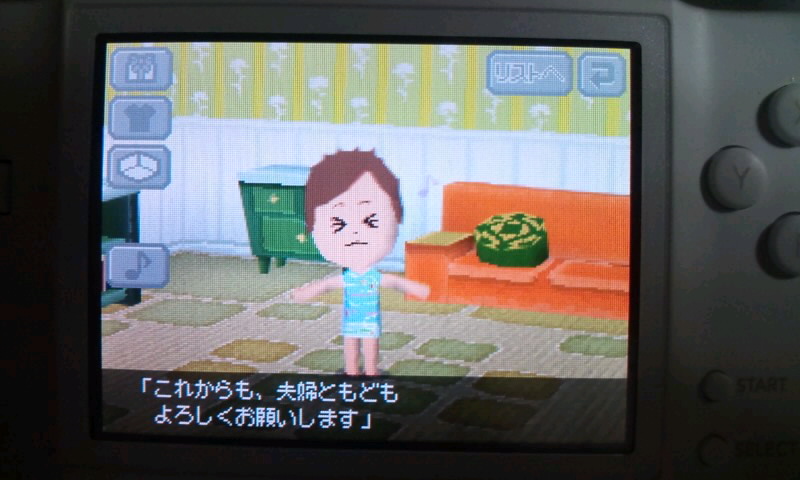Go to the list via リストへ button
The height and width of the screenshot is (480, 800).
[x=529, y=73]
